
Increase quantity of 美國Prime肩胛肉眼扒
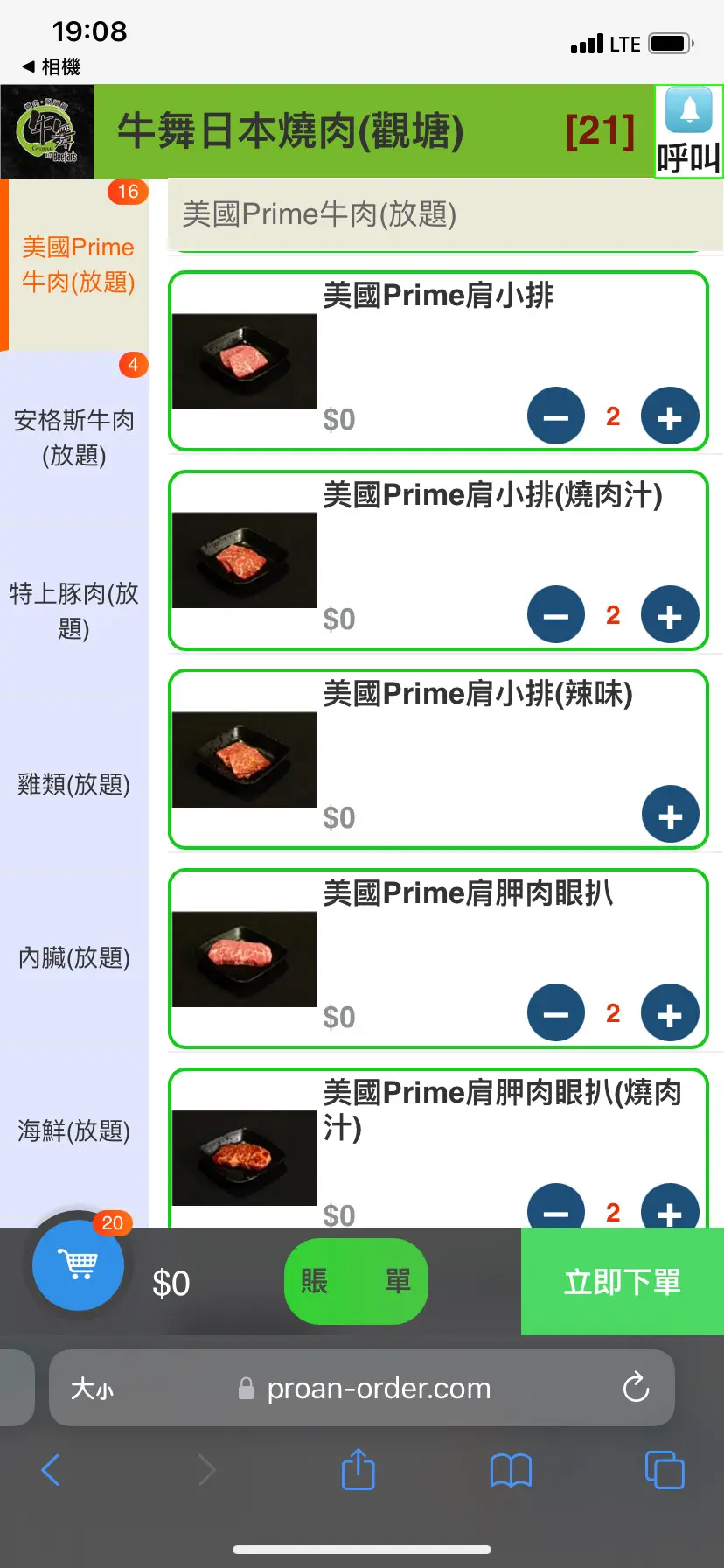(x=670, y=1013)
